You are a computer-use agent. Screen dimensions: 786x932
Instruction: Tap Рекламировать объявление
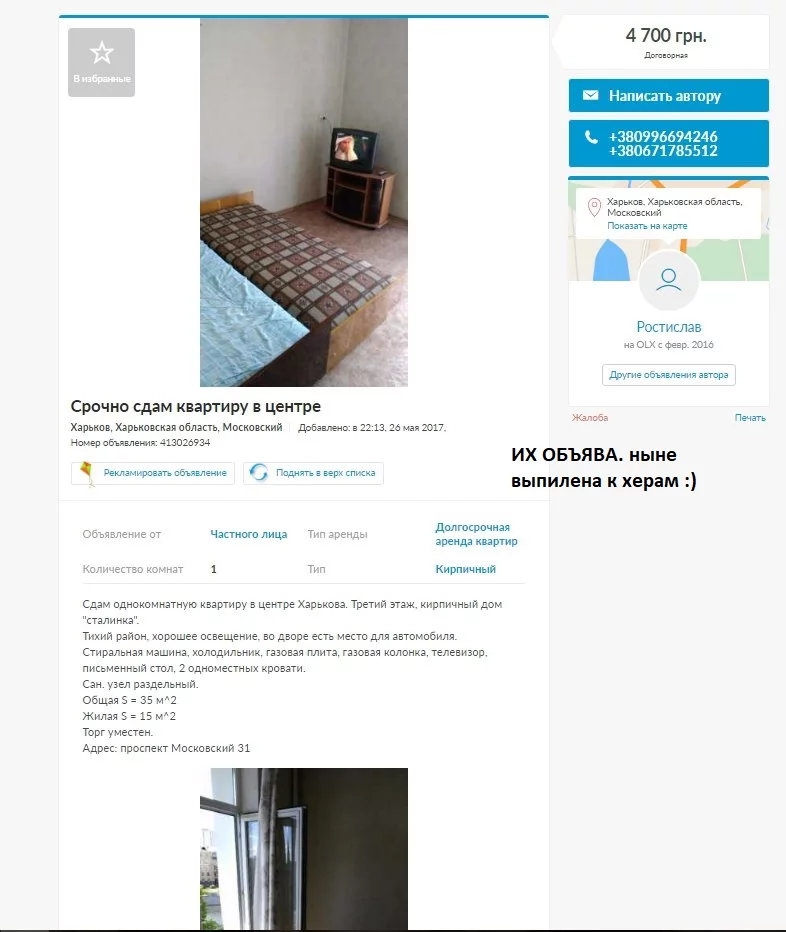pos(153,473)
